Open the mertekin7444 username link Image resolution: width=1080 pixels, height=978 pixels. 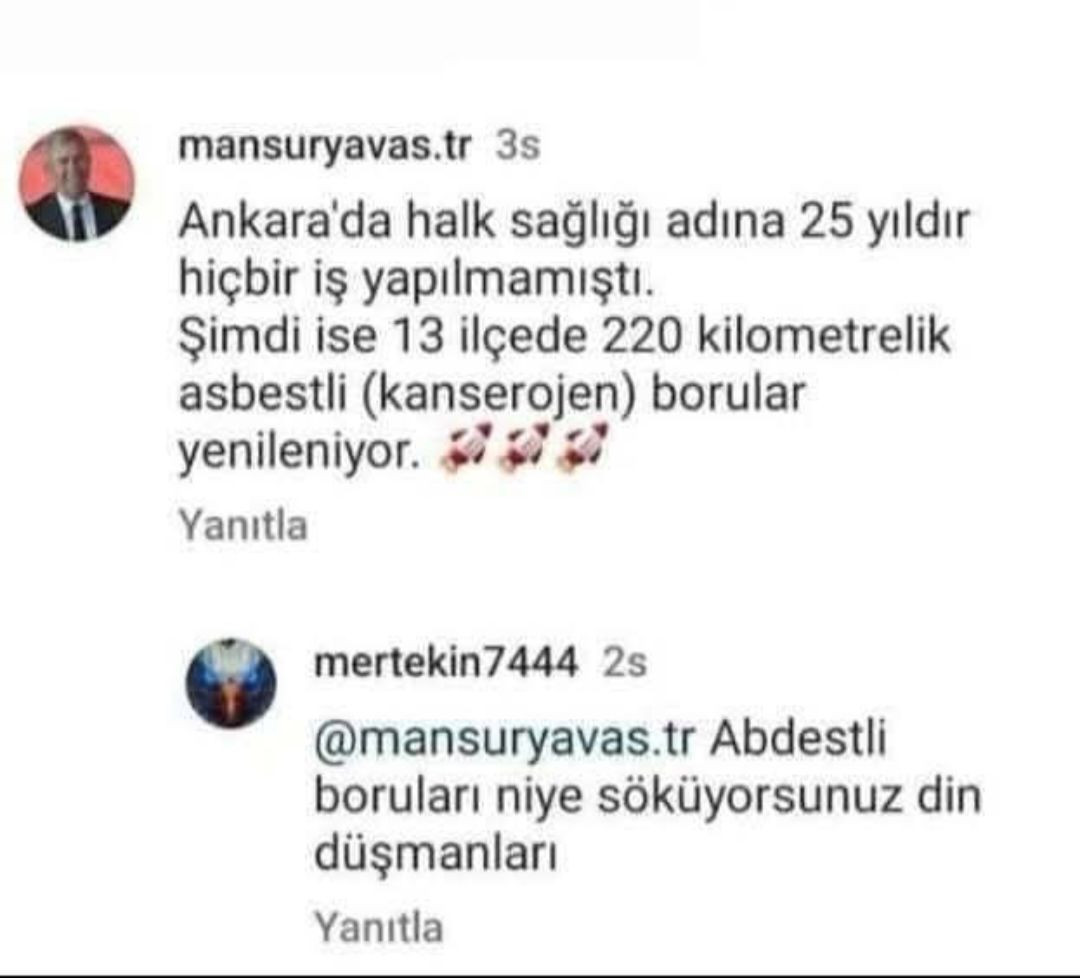coord(445,662)
